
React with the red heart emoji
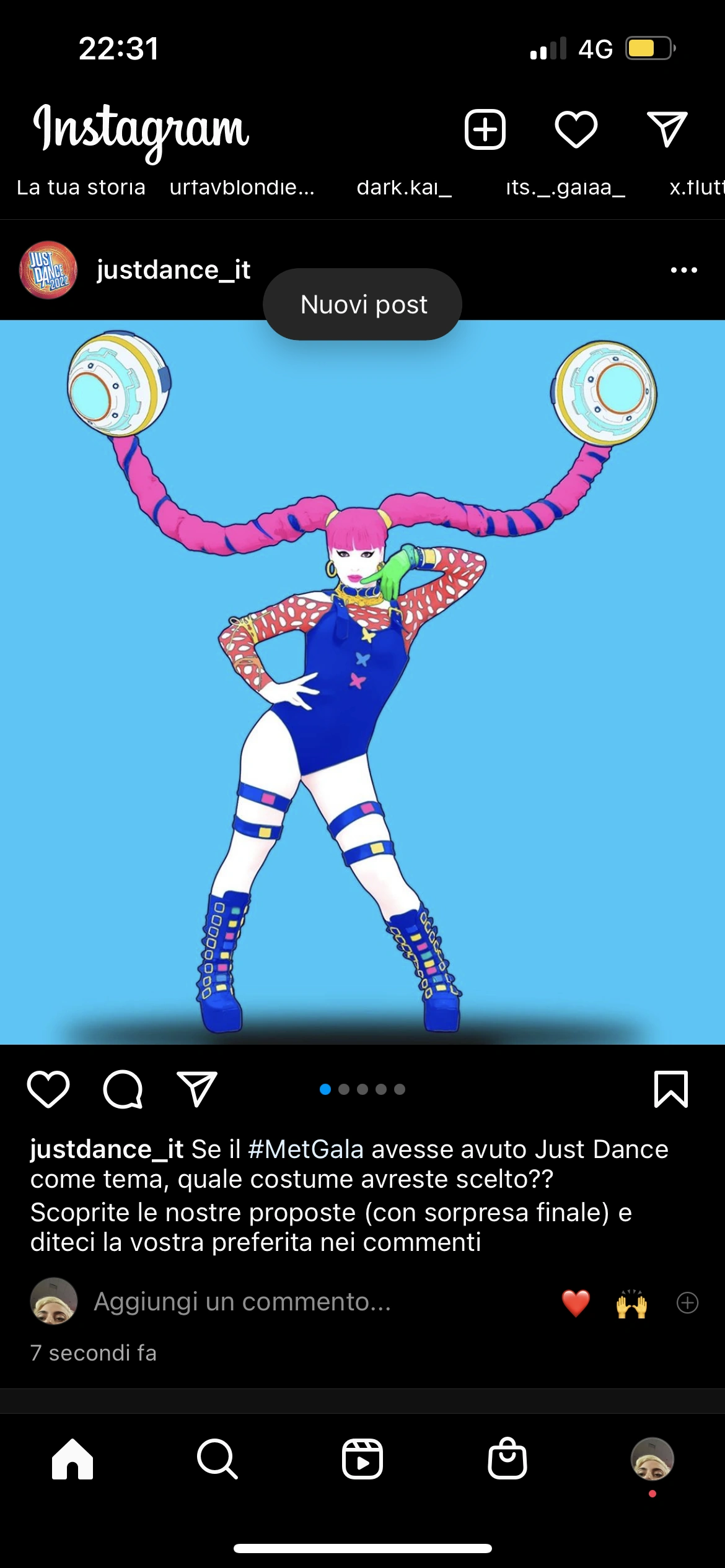(x=576, y=1302)
